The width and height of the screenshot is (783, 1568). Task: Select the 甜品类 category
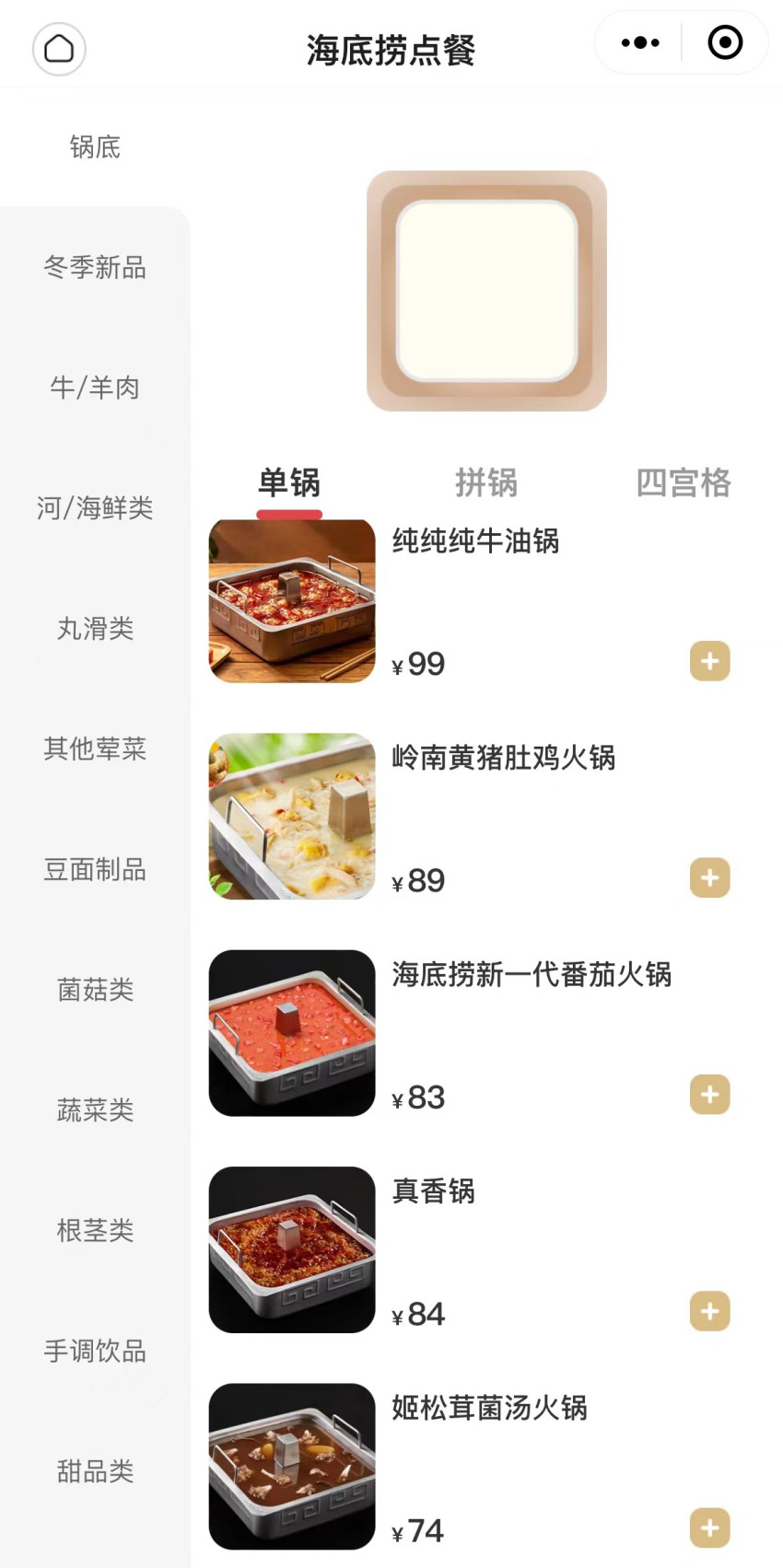coord(95,1471)
